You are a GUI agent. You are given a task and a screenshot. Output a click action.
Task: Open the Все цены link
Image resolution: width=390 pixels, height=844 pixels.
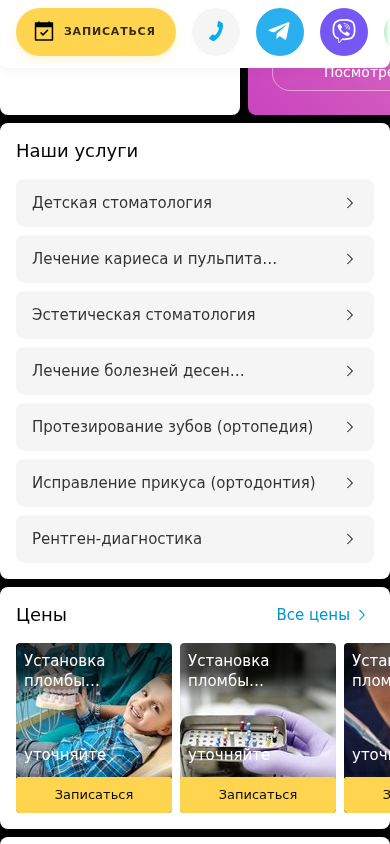coord(322,615)
